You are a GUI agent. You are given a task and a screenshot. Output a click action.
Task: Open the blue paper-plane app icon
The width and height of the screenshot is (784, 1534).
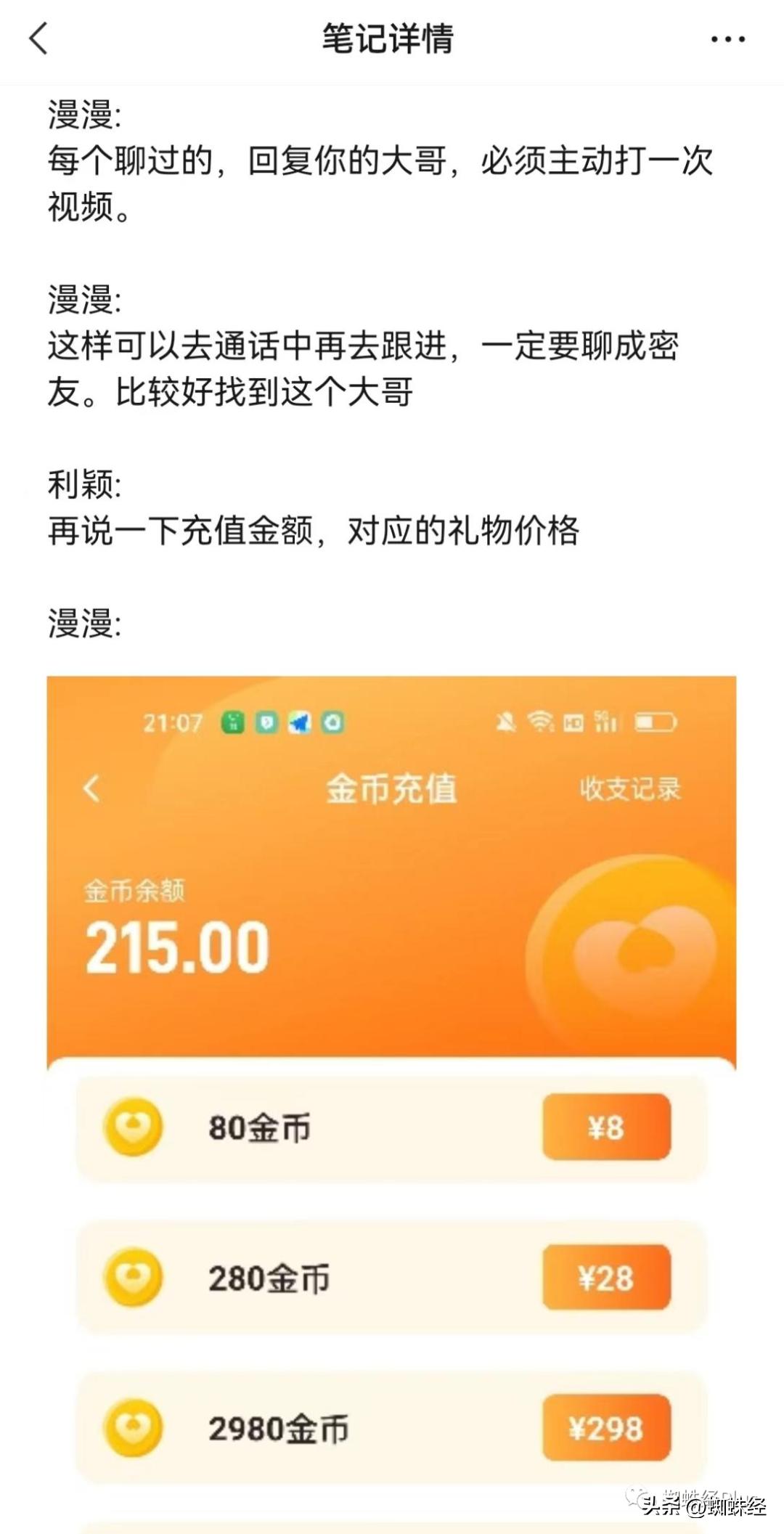click(x=300, y=722)
